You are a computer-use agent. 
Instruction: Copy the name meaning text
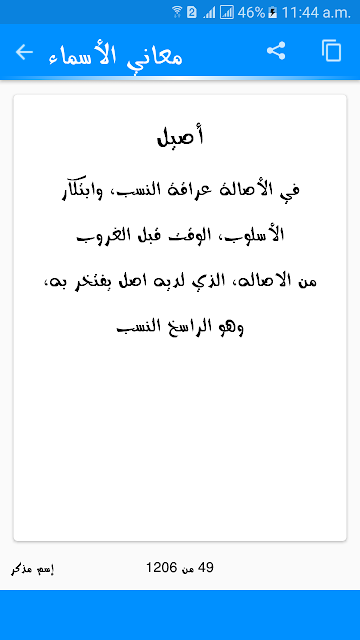pyautogui.click(x=331, y=51)
